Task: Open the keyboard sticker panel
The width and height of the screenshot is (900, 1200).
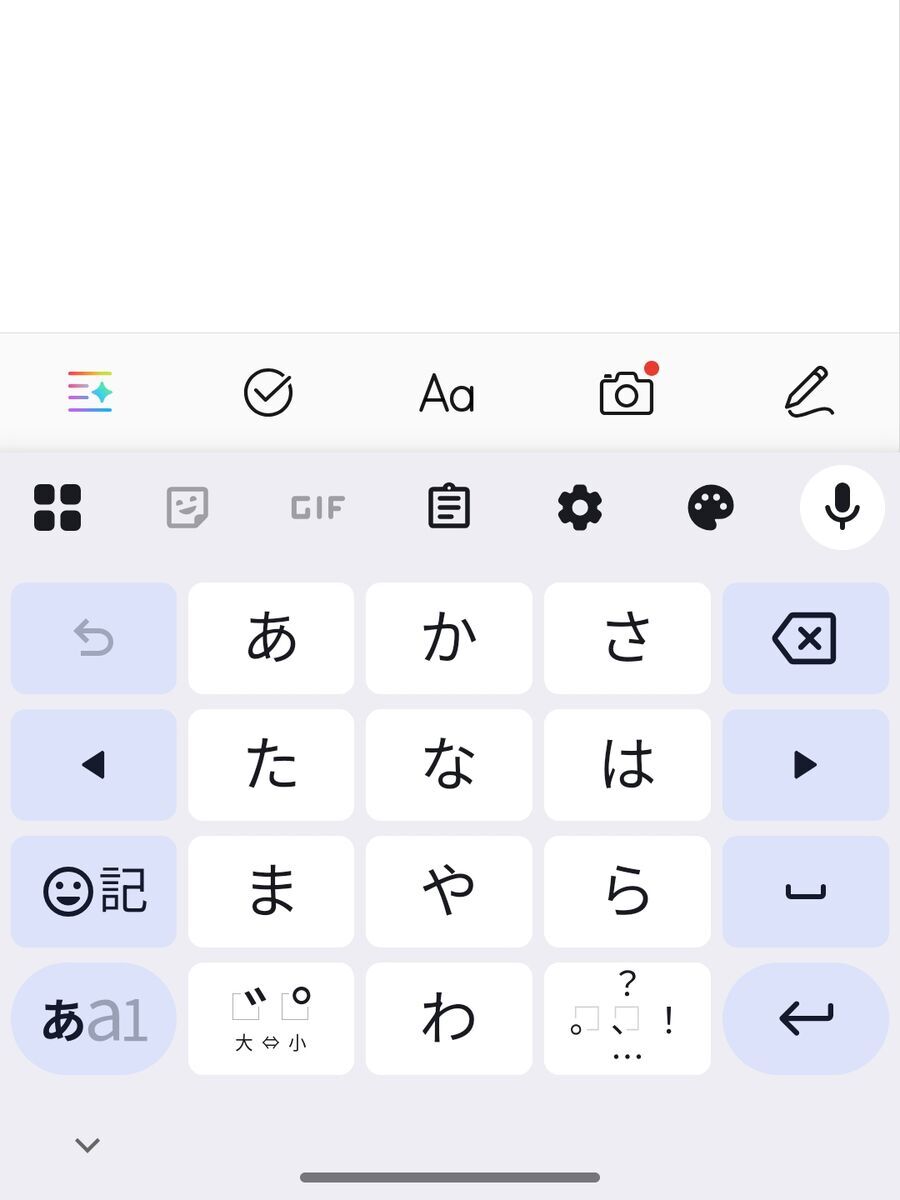Action: [x=187, y=508]
